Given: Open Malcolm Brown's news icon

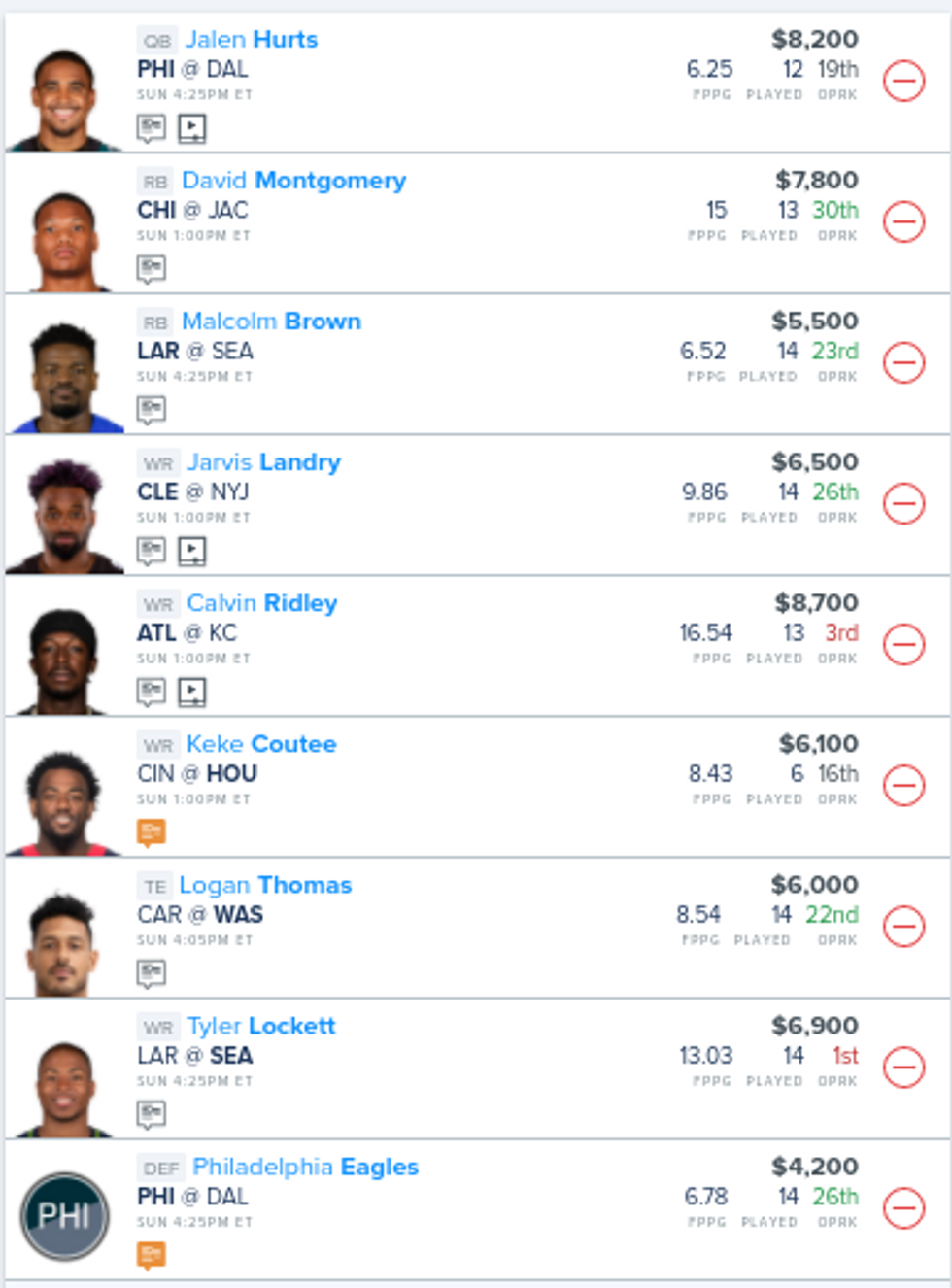Looking at the screenshot, I should point(152,410).
